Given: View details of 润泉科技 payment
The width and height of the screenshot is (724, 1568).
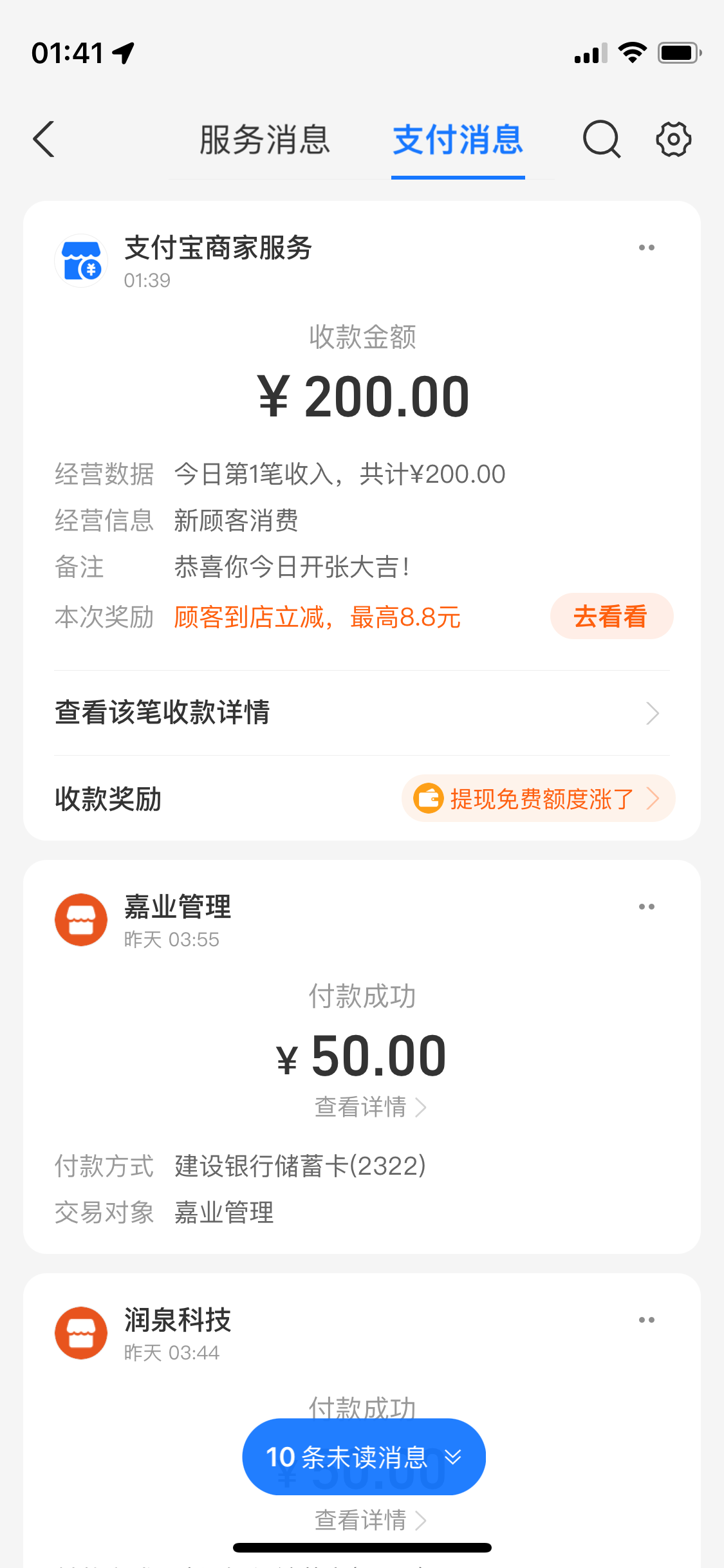Looking at the screenshot, I should click(370, 1520).
